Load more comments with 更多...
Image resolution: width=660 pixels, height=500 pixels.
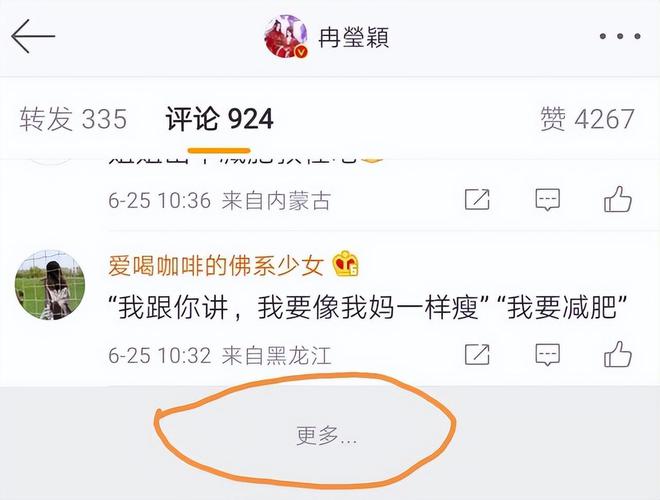click(x=326, y=435)
